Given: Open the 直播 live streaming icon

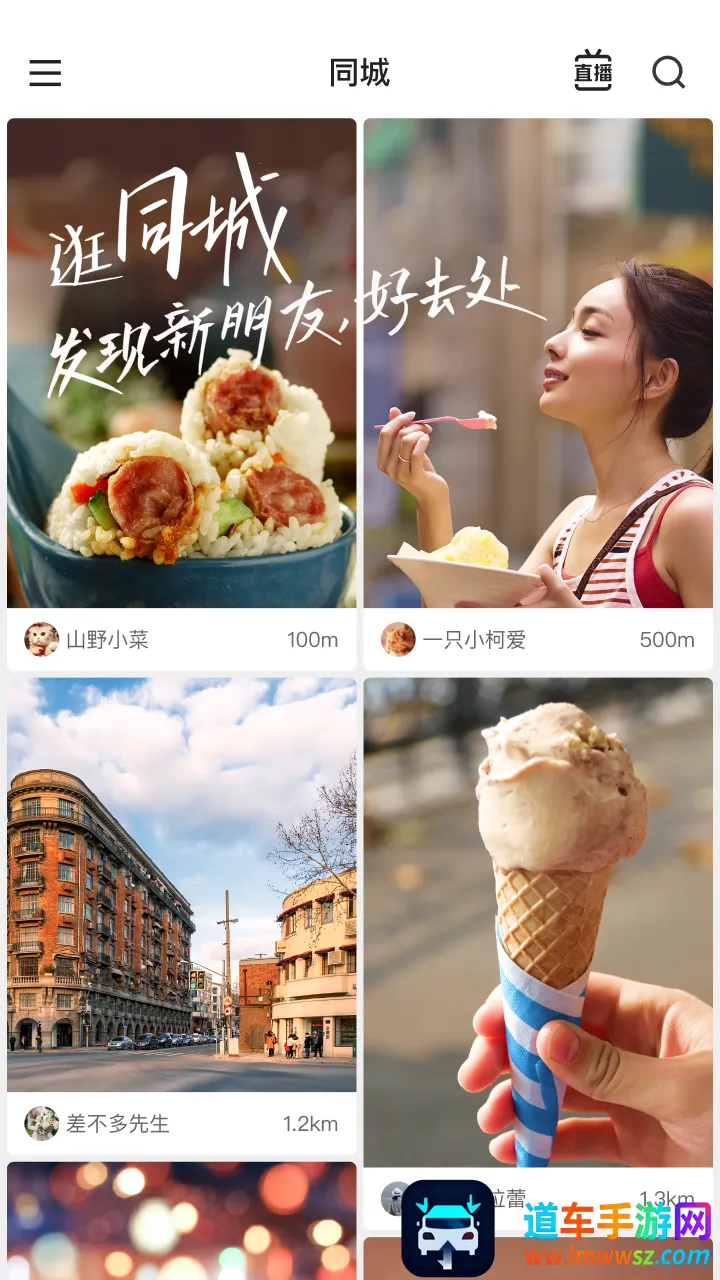Looking at the screenshot, I should [x=593, y=72].
